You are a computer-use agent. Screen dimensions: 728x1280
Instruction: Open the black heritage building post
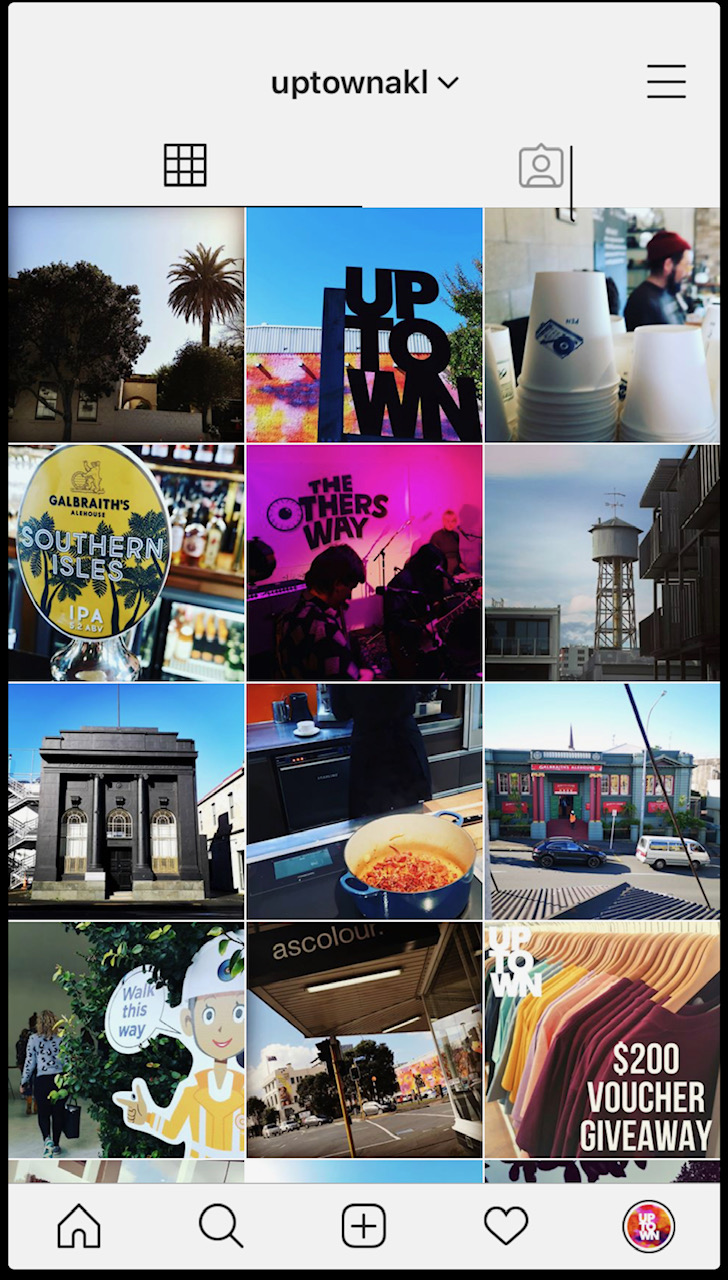[126, 801]
